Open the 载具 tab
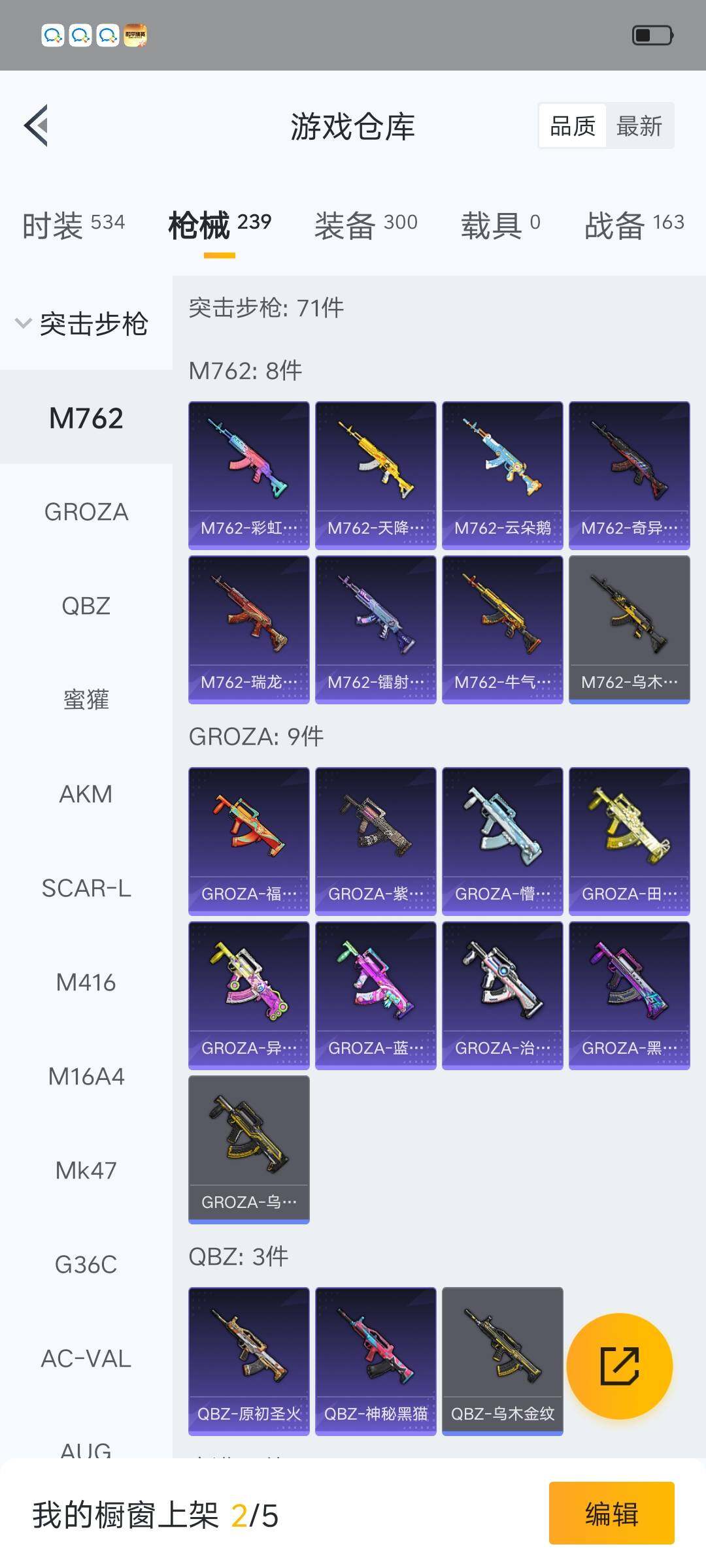Image resolution: width=706 pixels, height=1568 pixels. point(501,225)
